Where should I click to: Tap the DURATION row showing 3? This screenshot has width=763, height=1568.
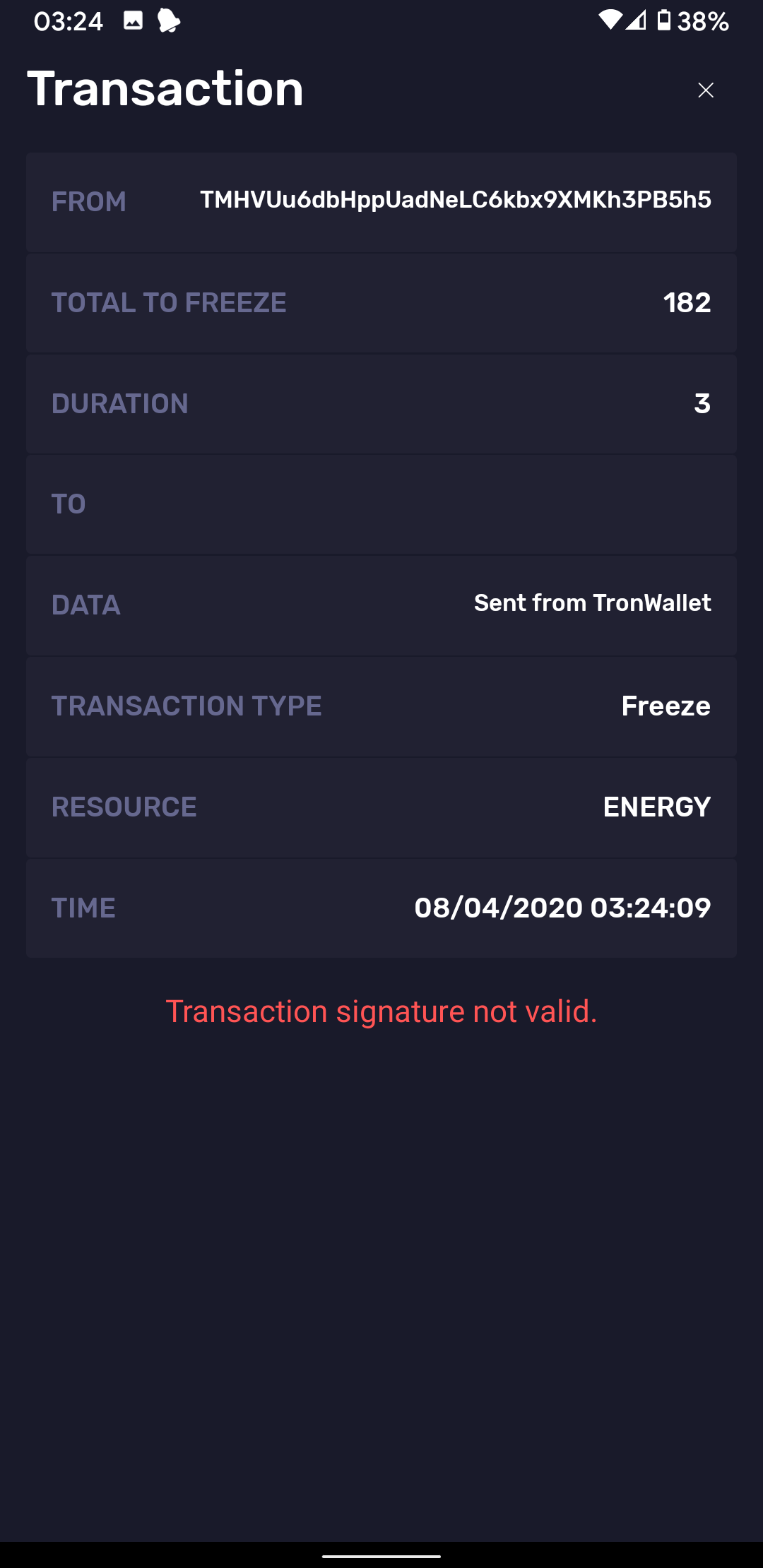(x=381, y=403)
